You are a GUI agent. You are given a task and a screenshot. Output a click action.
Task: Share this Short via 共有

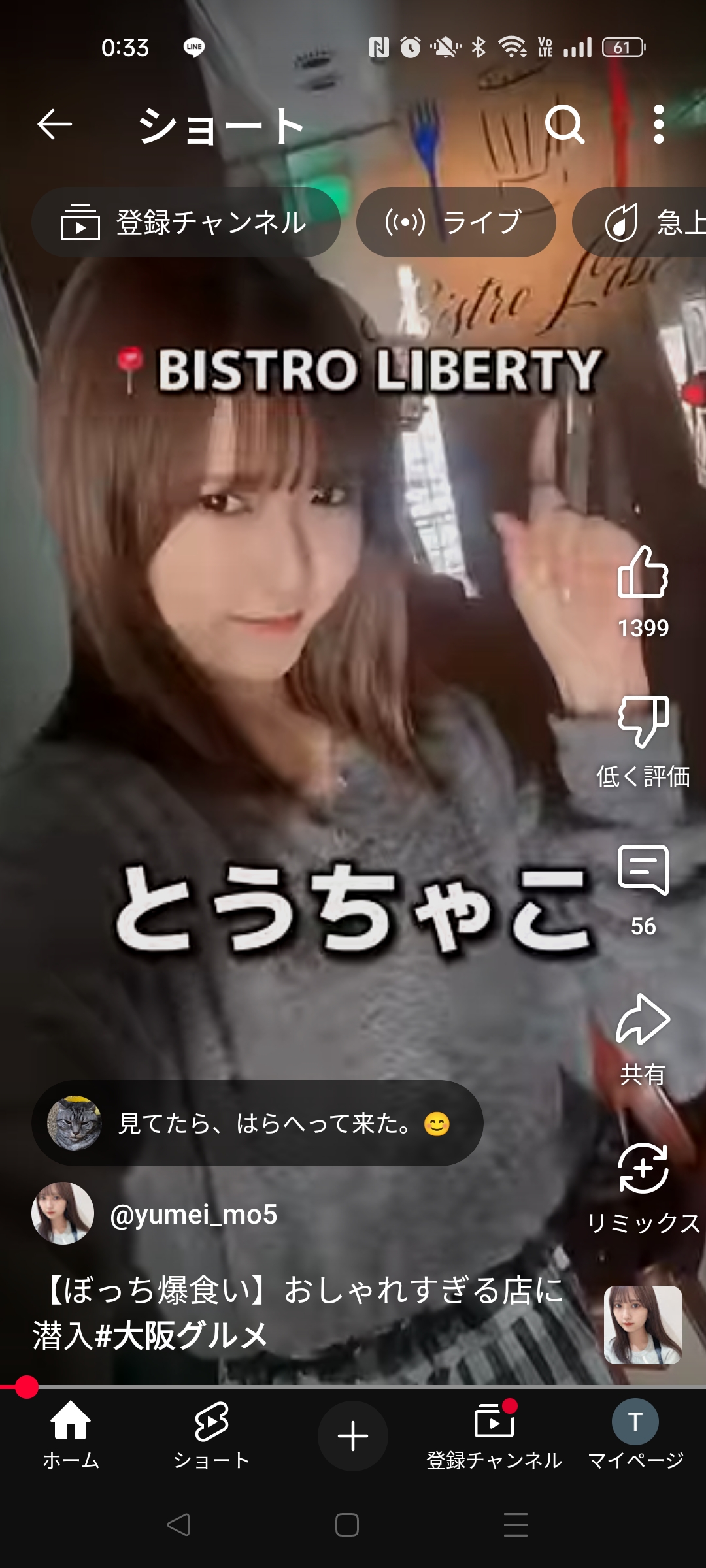(x=643, y=1021)
